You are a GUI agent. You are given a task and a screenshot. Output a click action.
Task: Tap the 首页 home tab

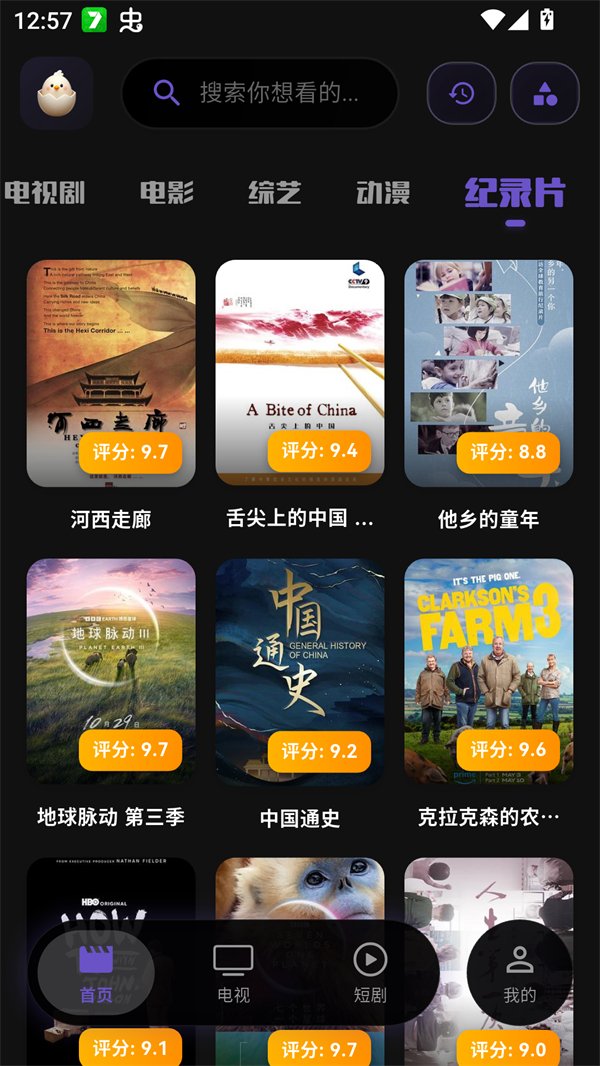(x=96, y=974)
